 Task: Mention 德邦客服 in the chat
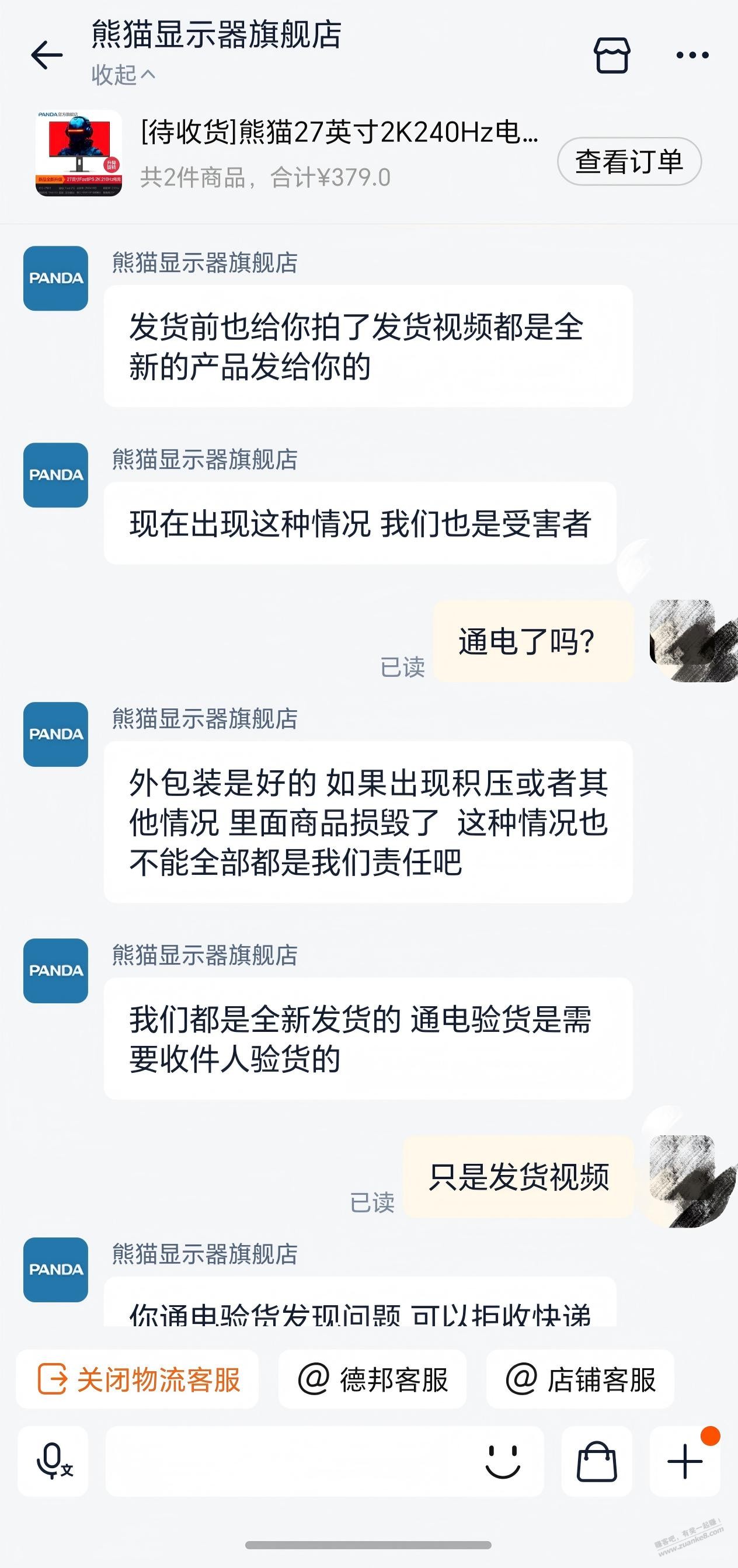[x=373, y=1379]
